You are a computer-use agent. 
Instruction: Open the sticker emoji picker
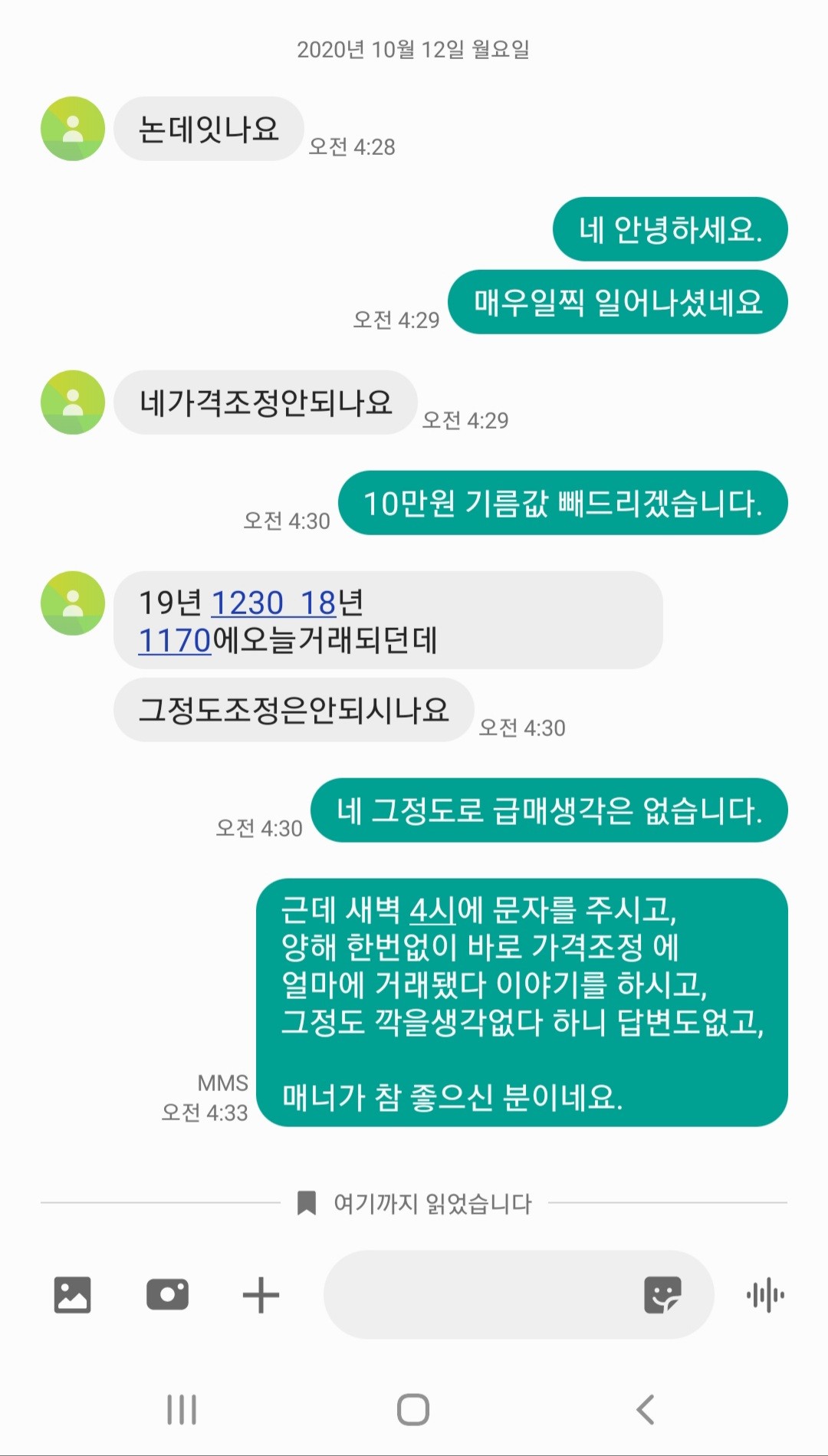pyautogui.click(x=662, y=1295)
